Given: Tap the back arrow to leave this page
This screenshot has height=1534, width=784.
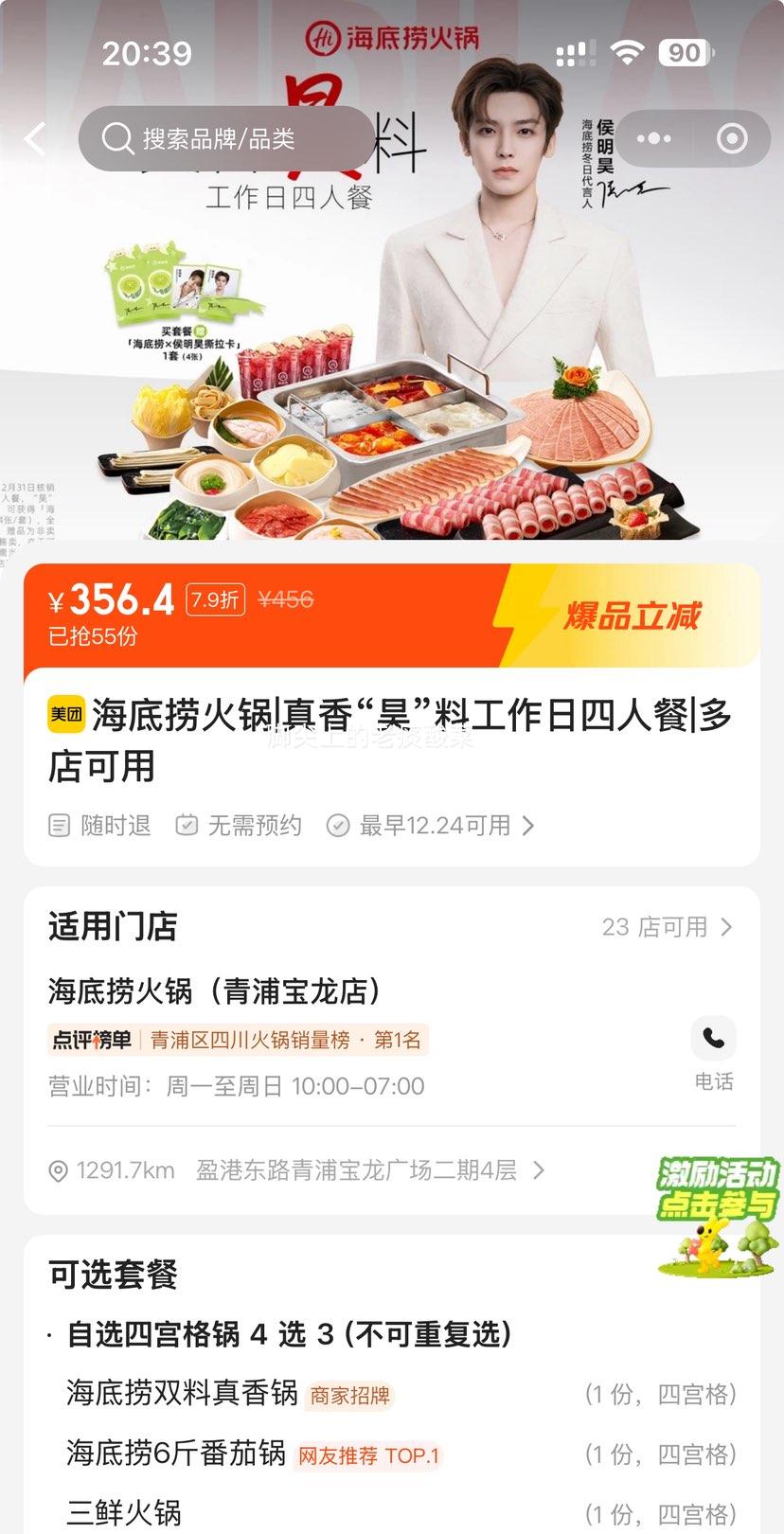Looking at the screenshot, I should click(x=35, y=138).
